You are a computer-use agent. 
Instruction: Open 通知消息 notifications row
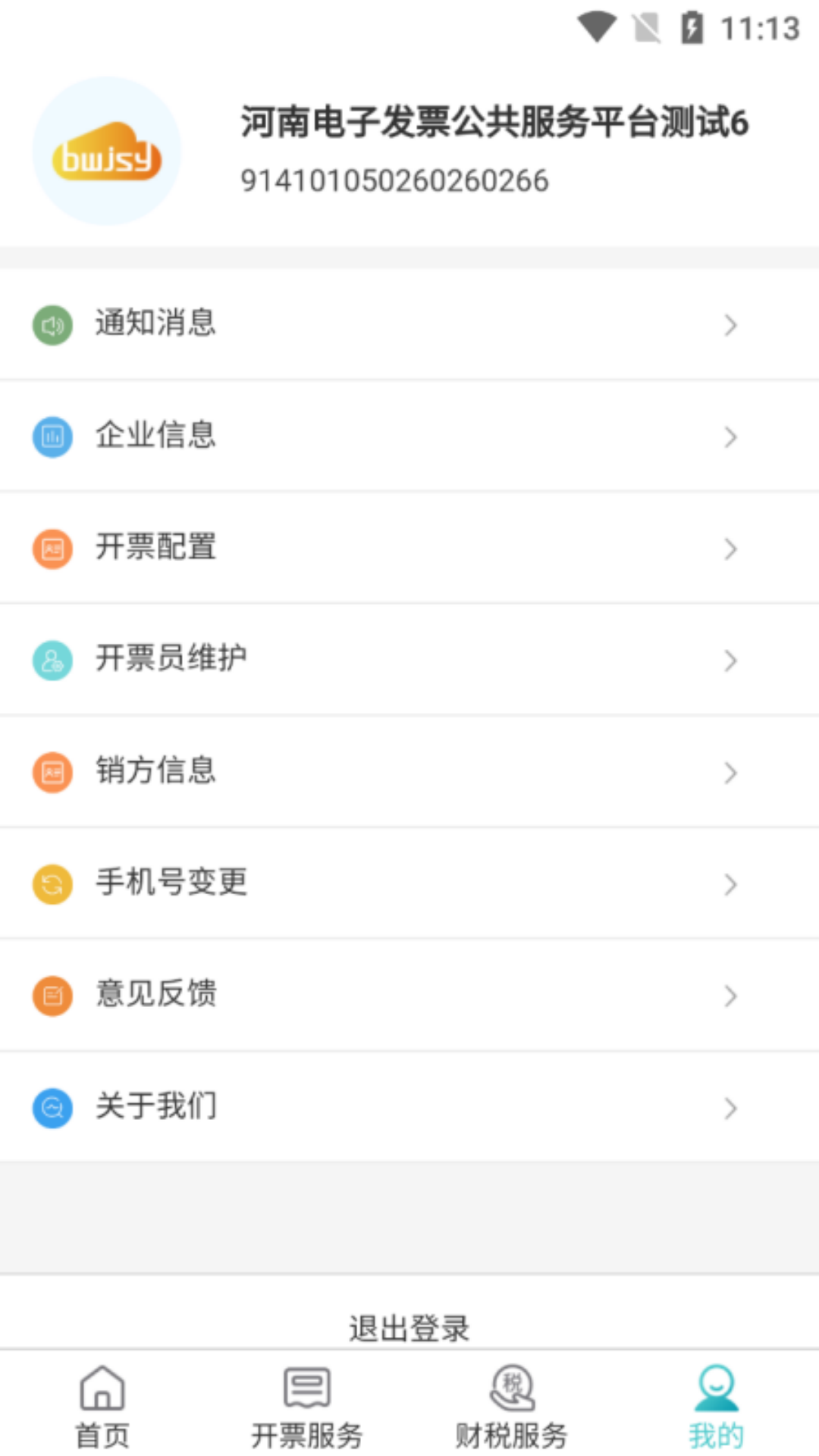[409, 325]
